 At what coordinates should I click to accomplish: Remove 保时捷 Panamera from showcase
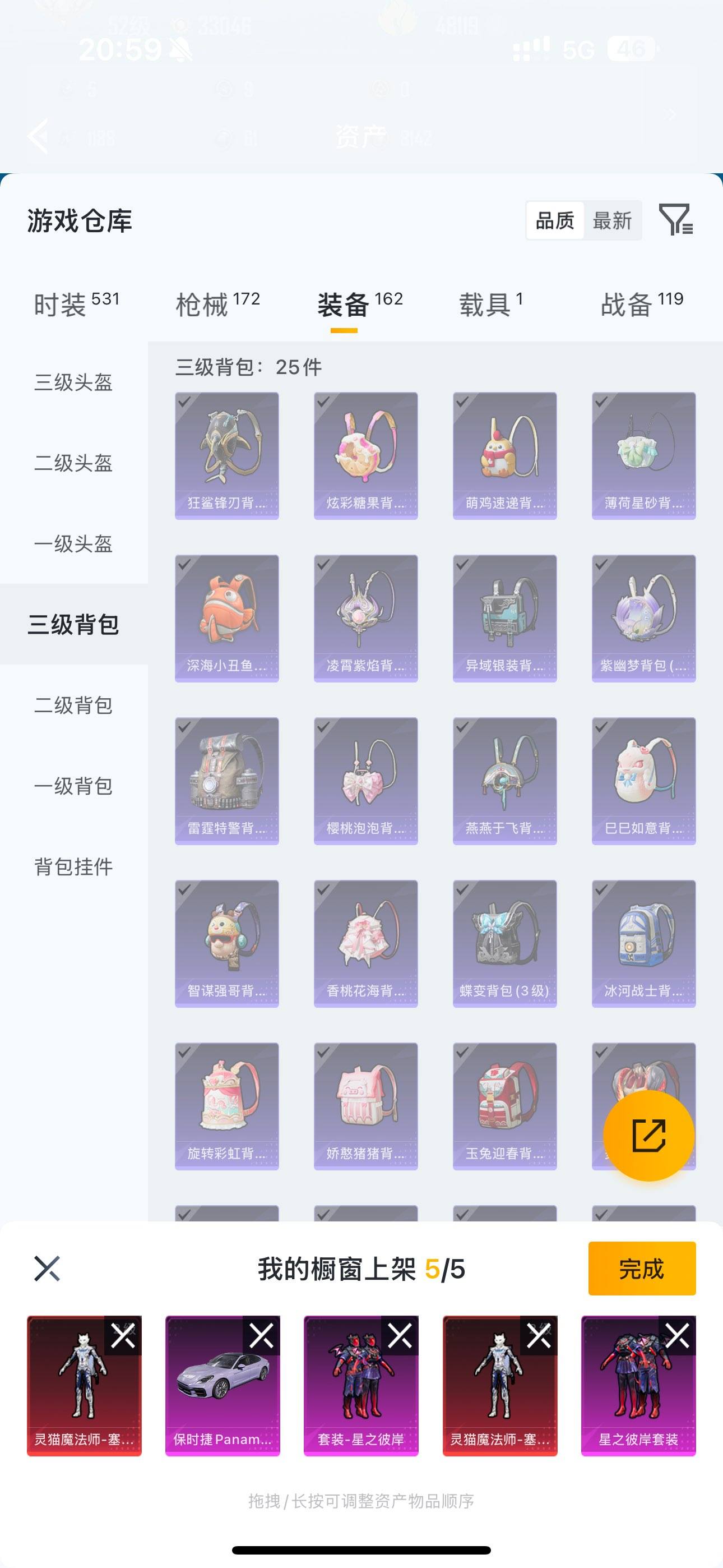click(x=261, y=1336)
